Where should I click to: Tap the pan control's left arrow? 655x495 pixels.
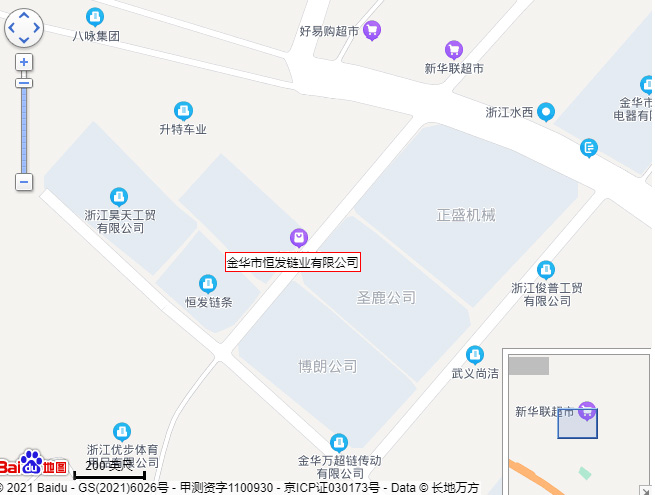(x=11, y=29)
